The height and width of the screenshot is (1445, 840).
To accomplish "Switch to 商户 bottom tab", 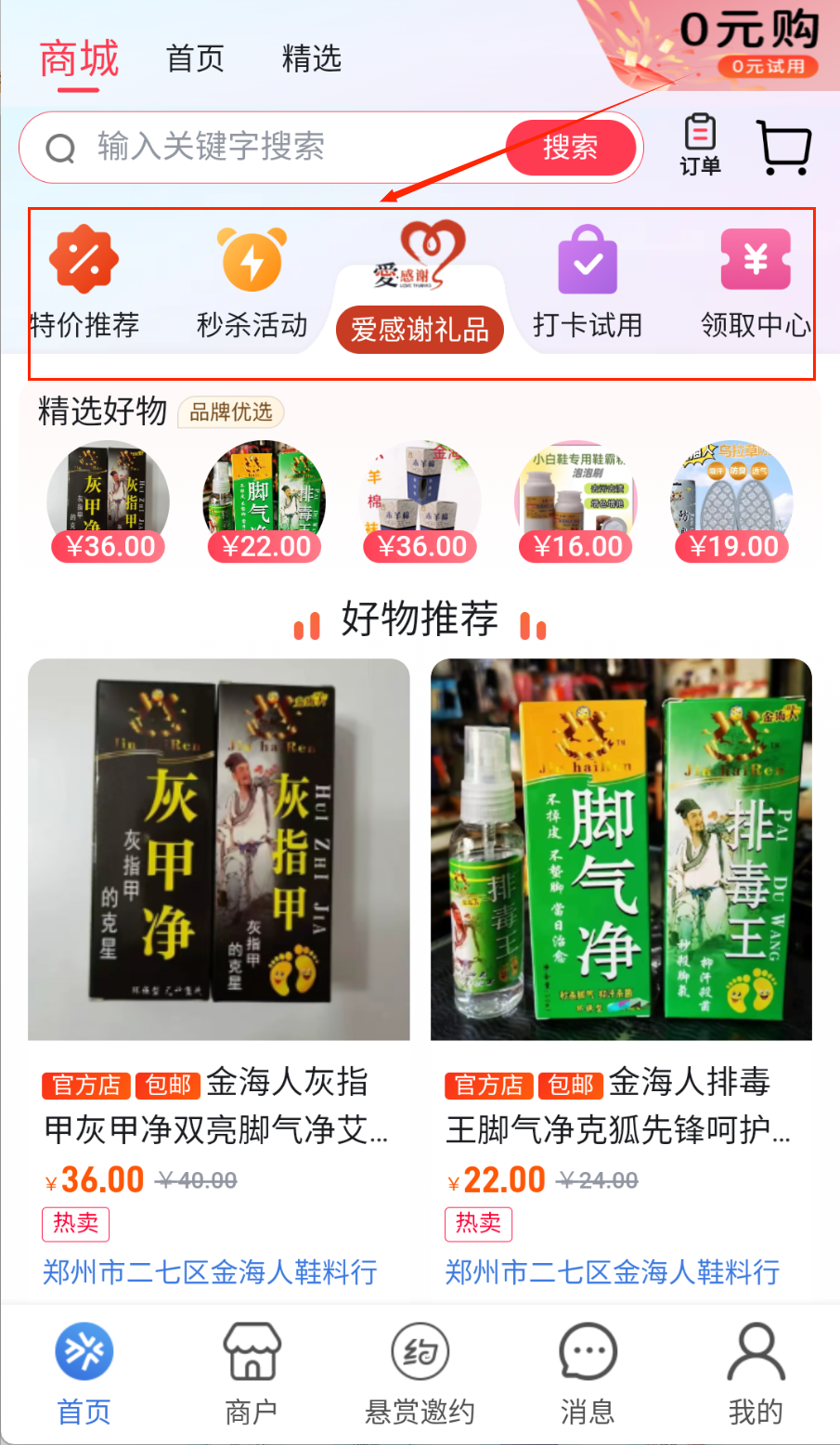I will click(252, 1374).
